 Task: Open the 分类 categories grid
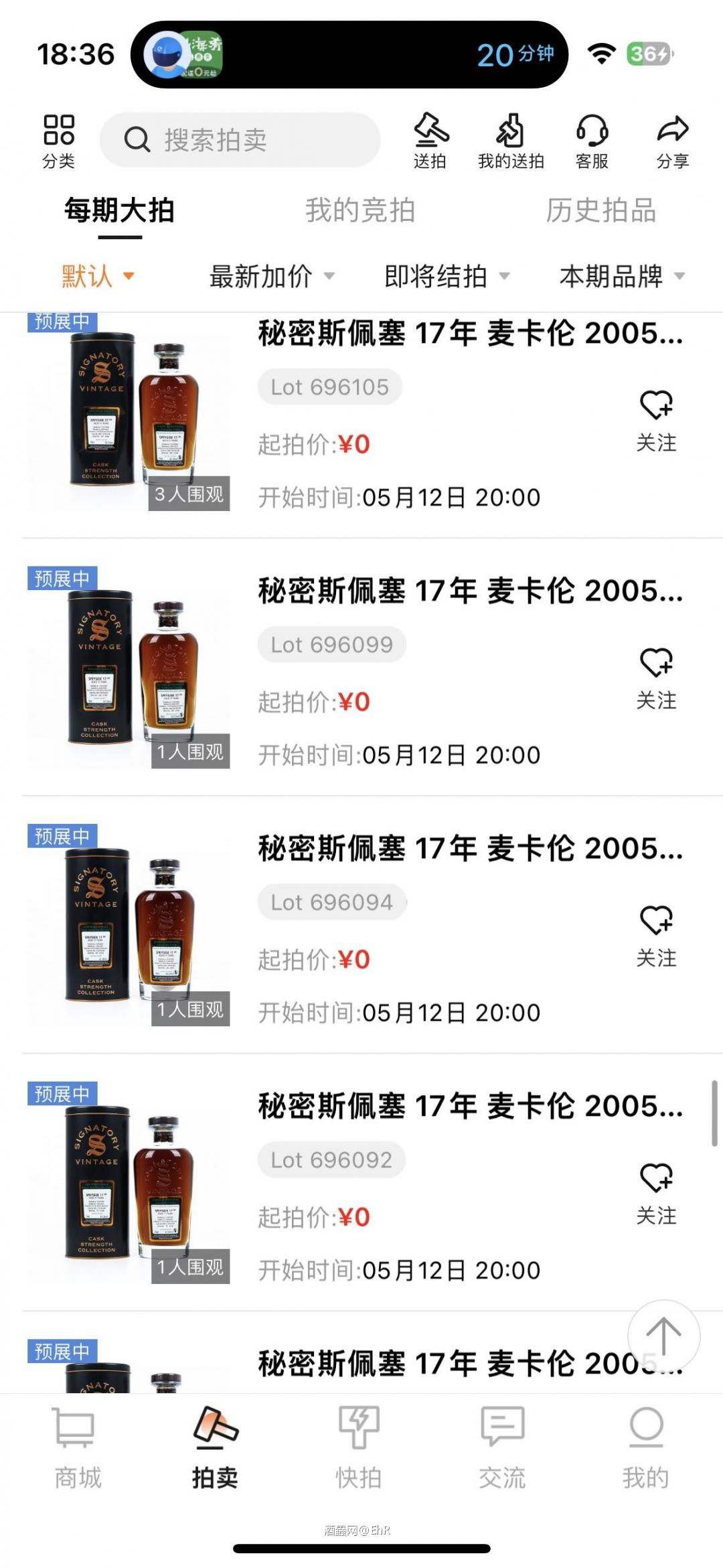click(59, 141)
